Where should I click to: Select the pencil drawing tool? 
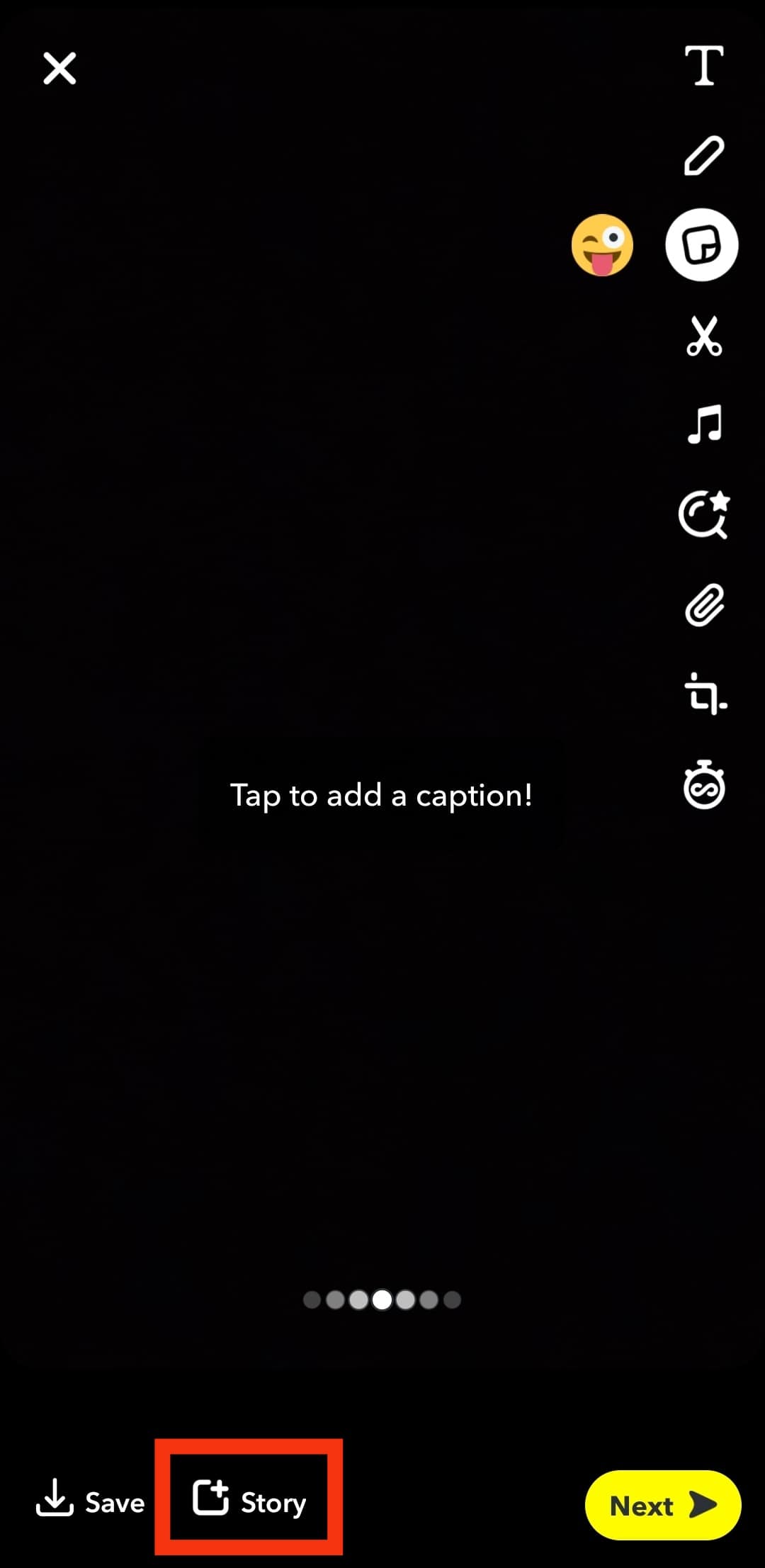click(x=703, y=156)
